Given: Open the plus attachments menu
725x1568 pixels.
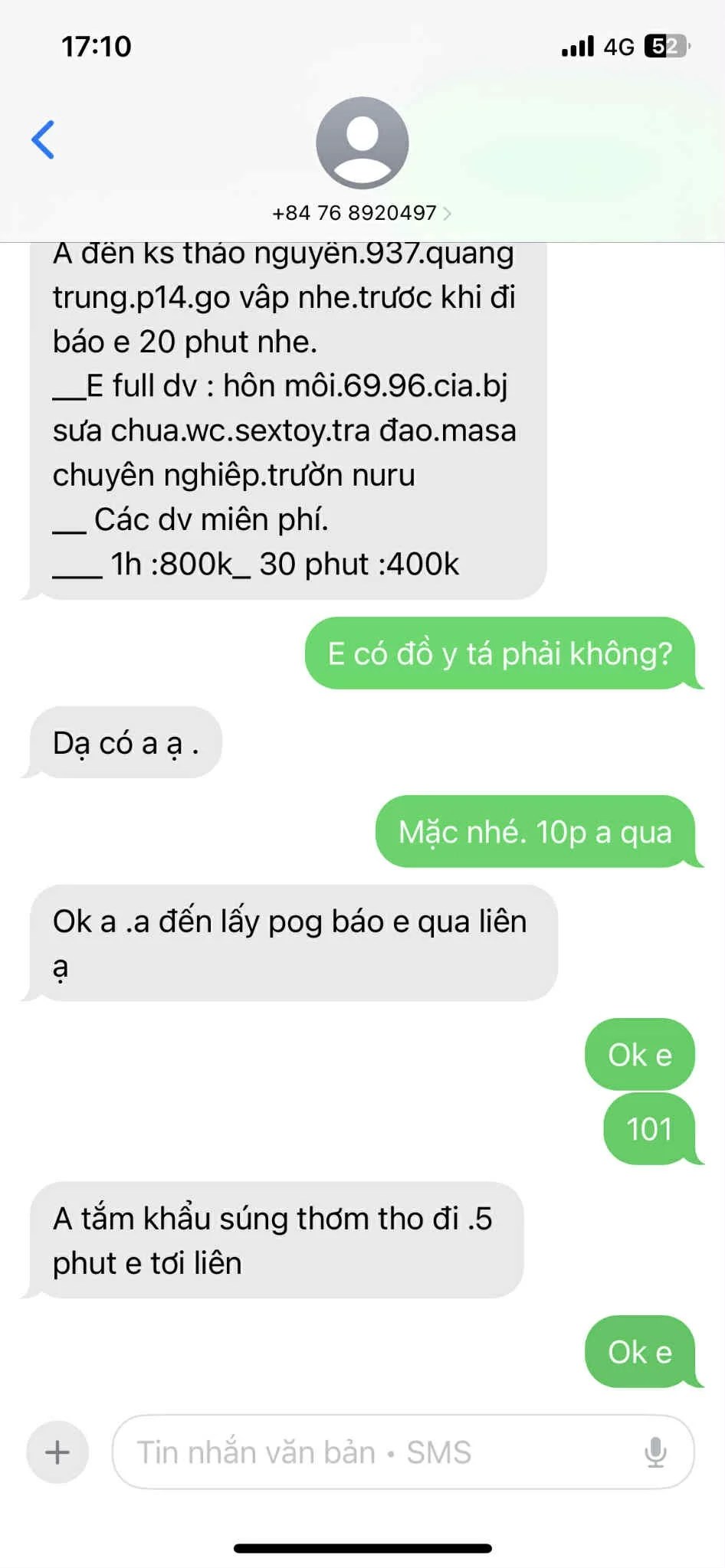Looking at the screenshot, I should (x=57, y=1452).
